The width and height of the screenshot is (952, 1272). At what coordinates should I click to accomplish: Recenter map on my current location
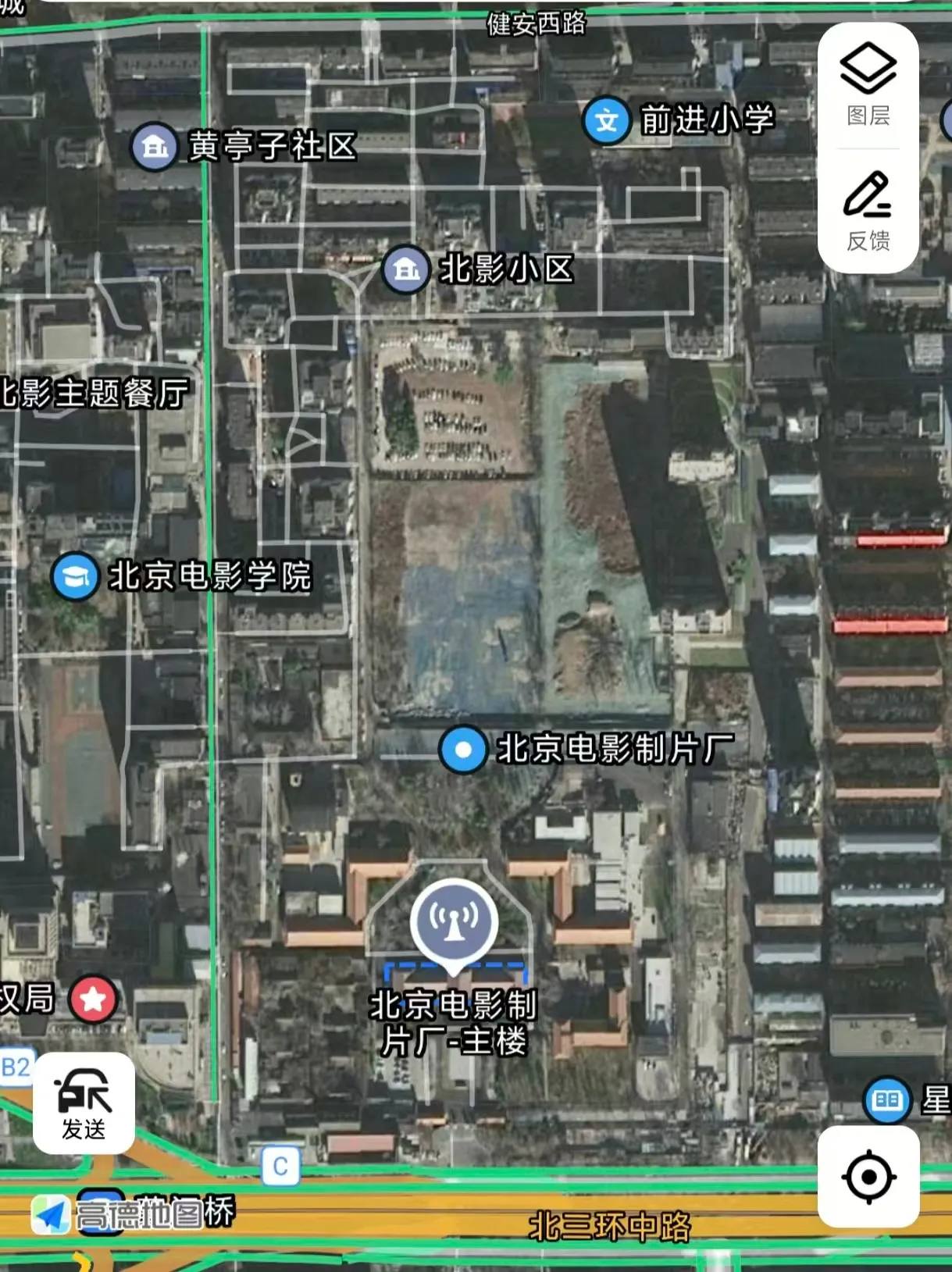point(868,1176)
